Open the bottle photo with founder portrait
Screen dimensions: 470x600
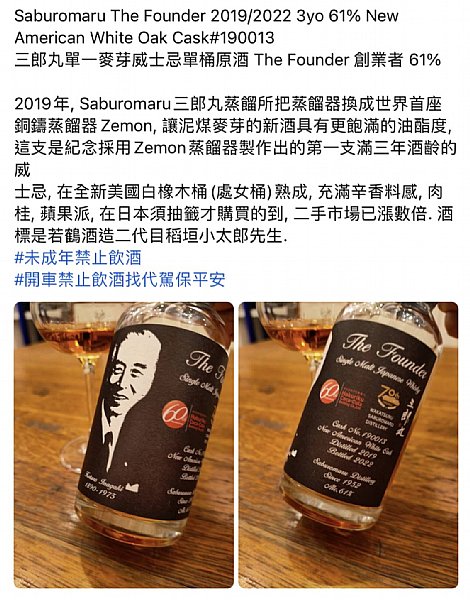pos(124,445)
